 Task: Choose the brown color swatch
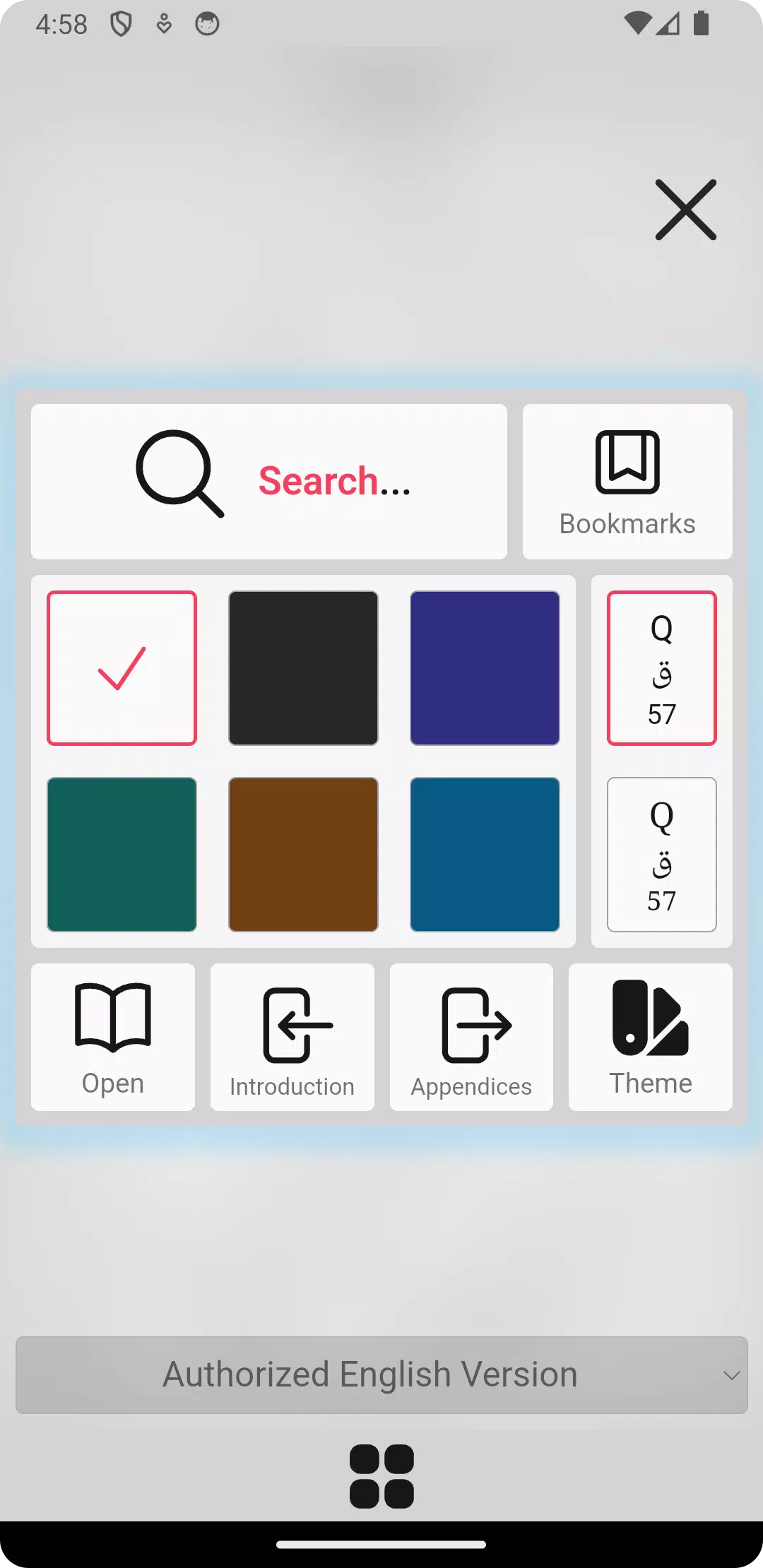click(303, 855)
